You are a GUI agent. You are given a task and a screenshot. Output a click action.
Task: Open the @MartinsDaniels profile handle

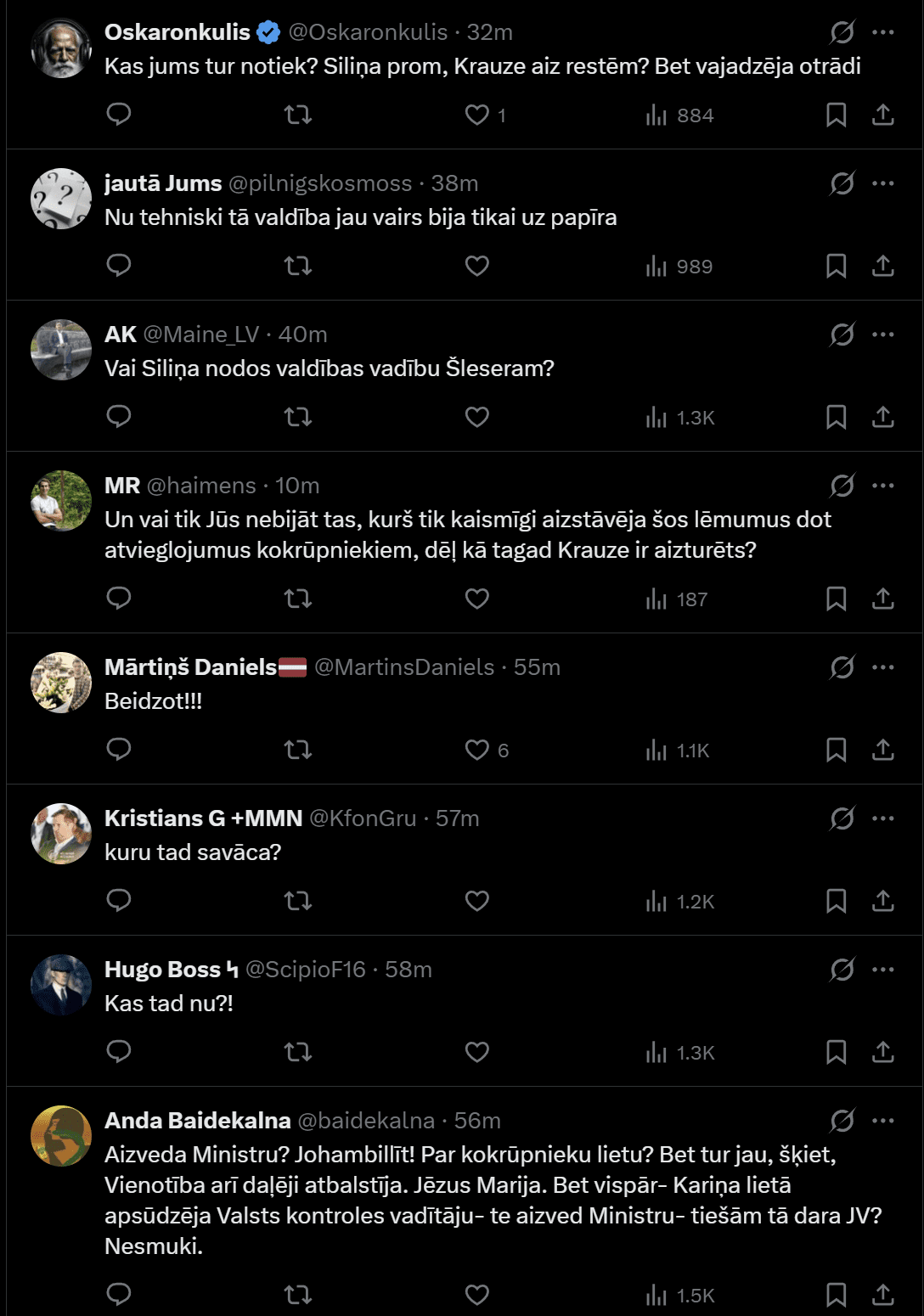404,667
